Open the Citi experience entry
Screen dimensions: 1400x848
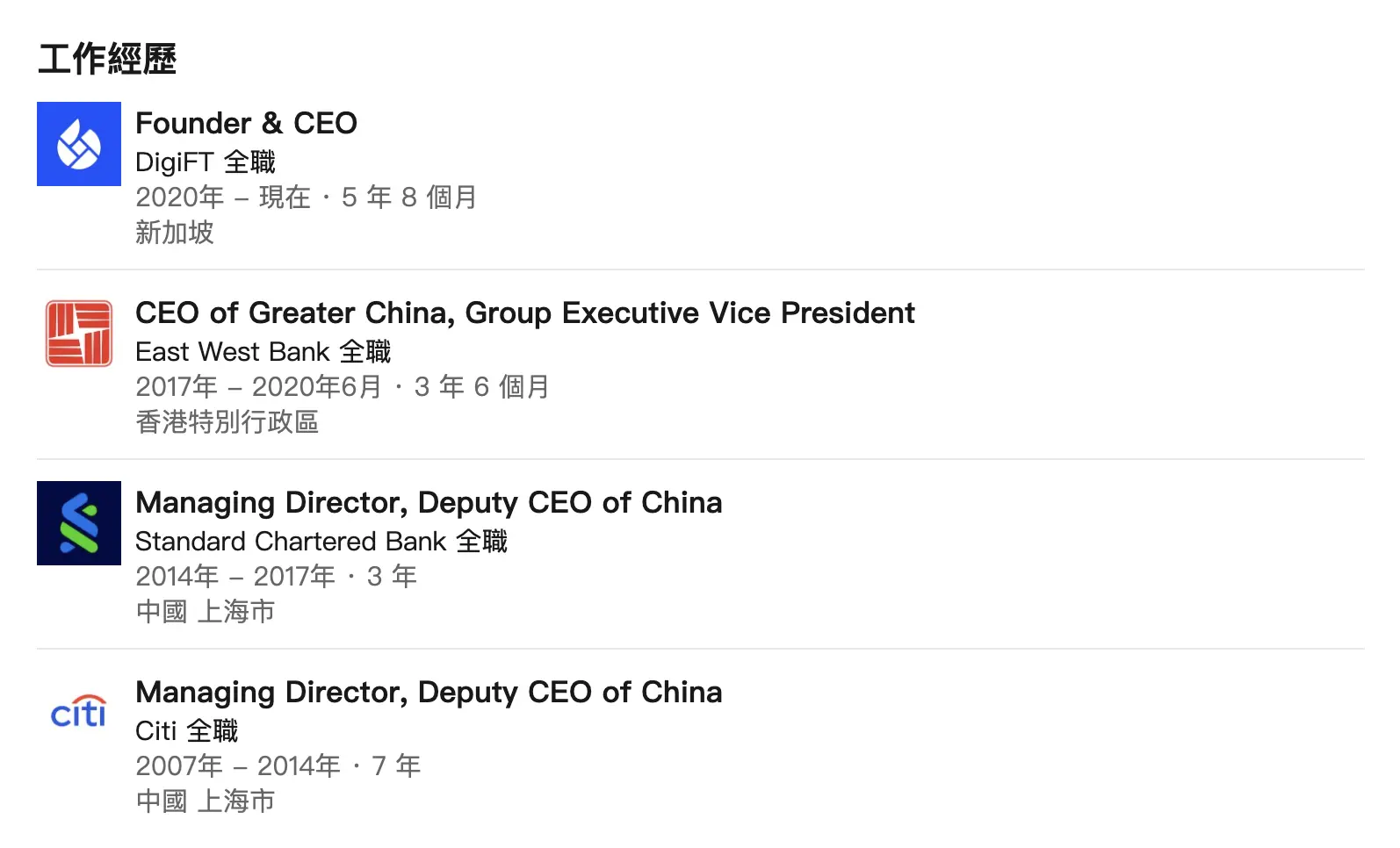coord(428,693)
